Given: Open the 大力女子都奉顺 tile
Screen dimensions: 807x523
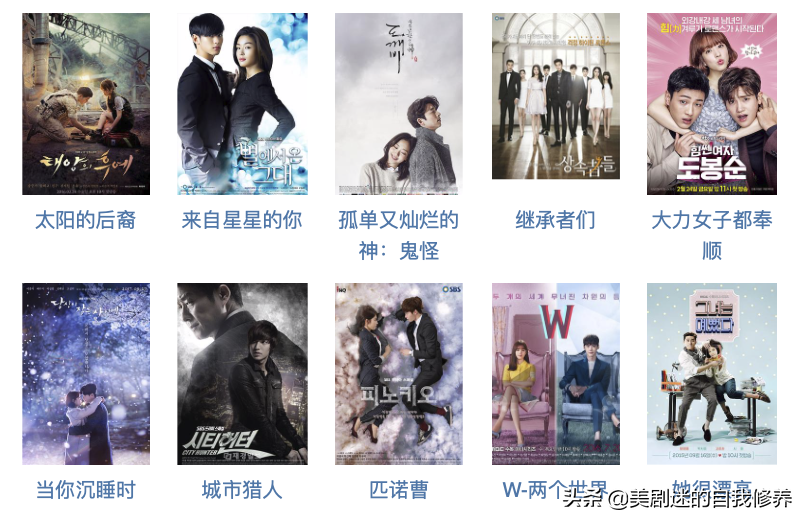Looking at the screenshot, I should (x=711, y=104).
